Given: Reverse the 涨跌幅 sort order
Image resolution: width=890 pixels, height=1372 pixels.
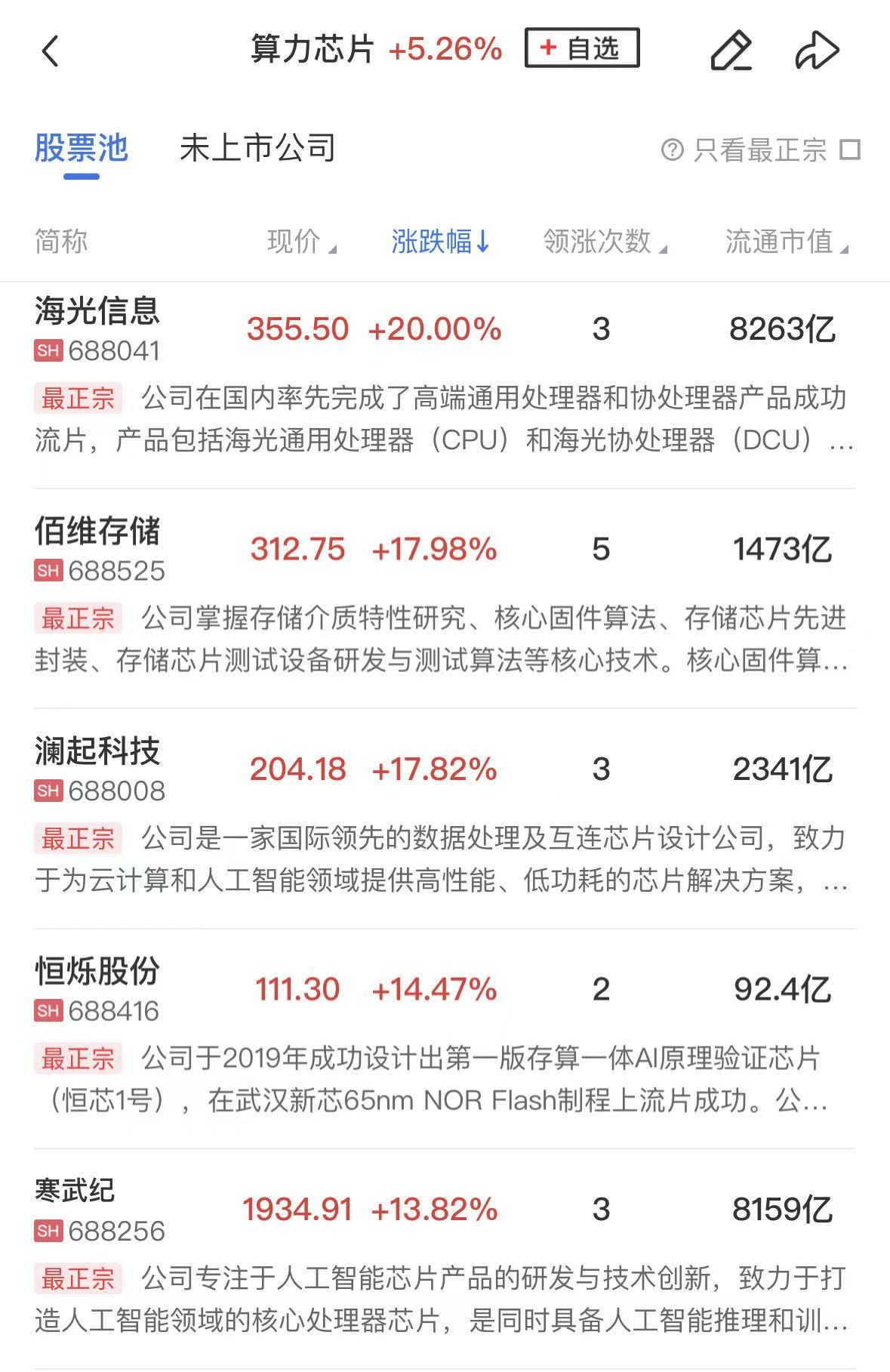Looking at the screenshot, I should pos(441,242).
